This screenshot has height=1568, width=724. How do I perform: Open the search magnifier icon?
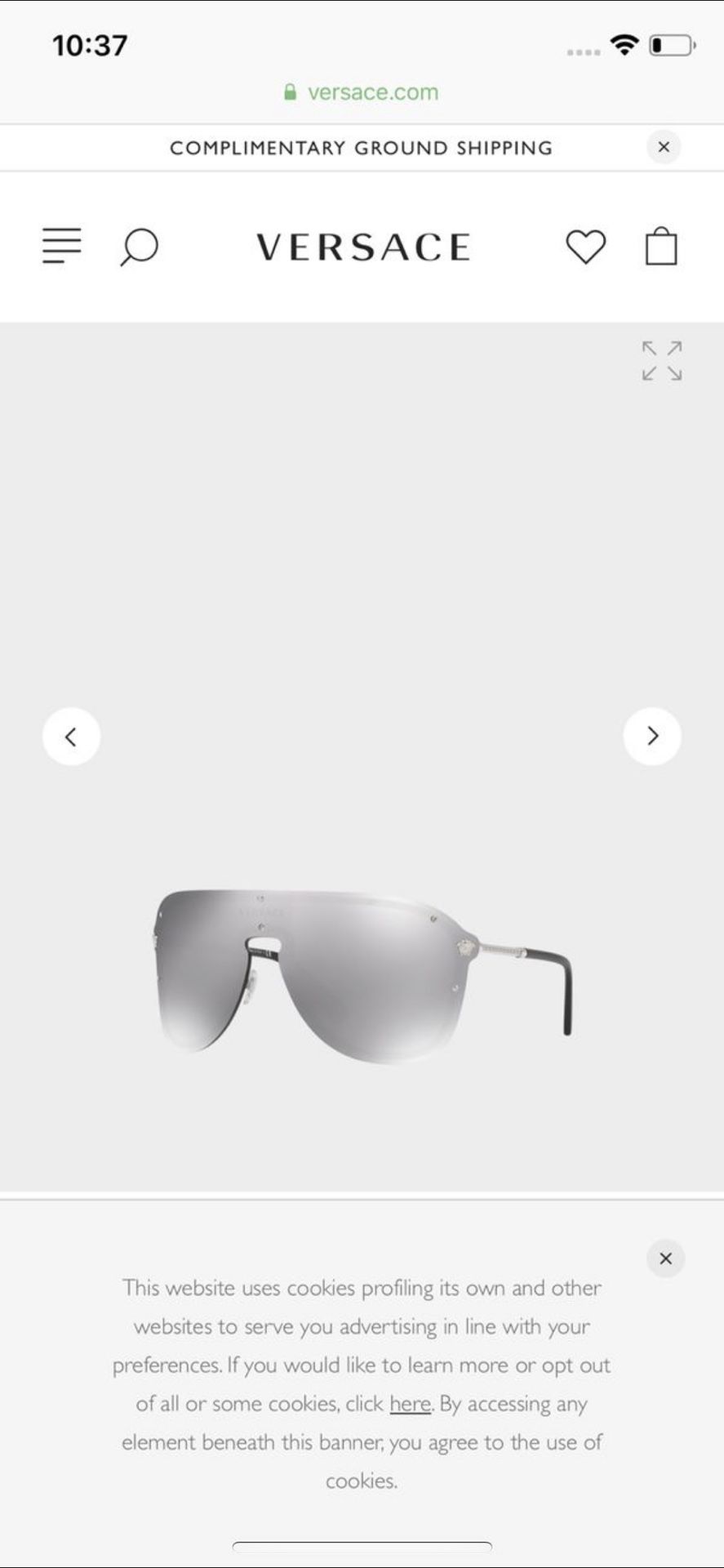tap(139, 247)
